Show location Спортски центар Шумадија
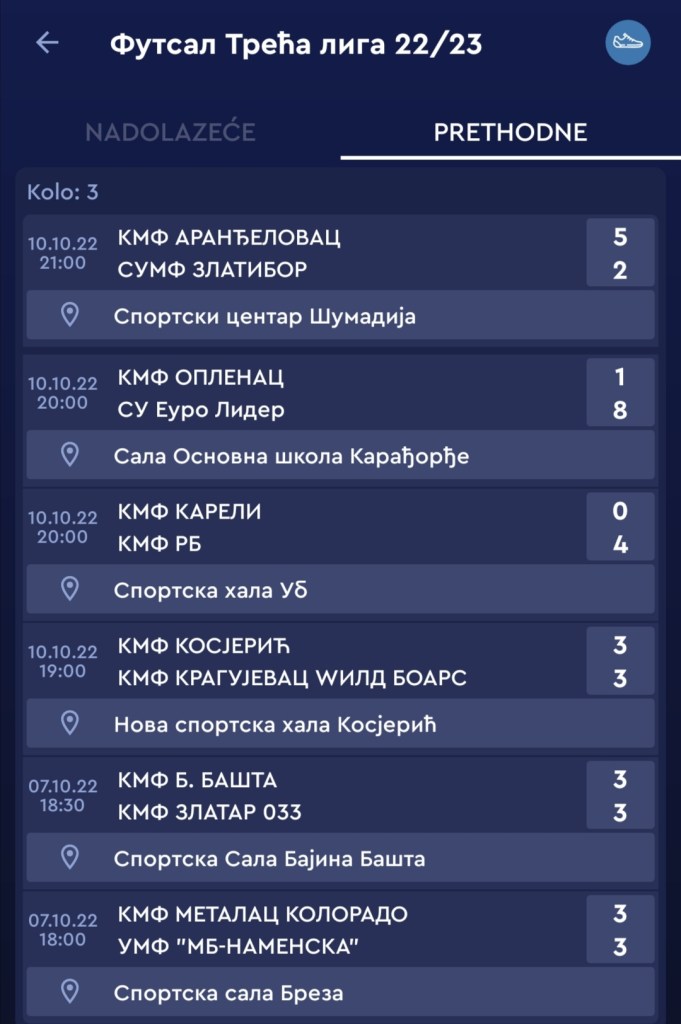Image resolution: width=681 pixels, height=1024 pixels. [340, 316]
